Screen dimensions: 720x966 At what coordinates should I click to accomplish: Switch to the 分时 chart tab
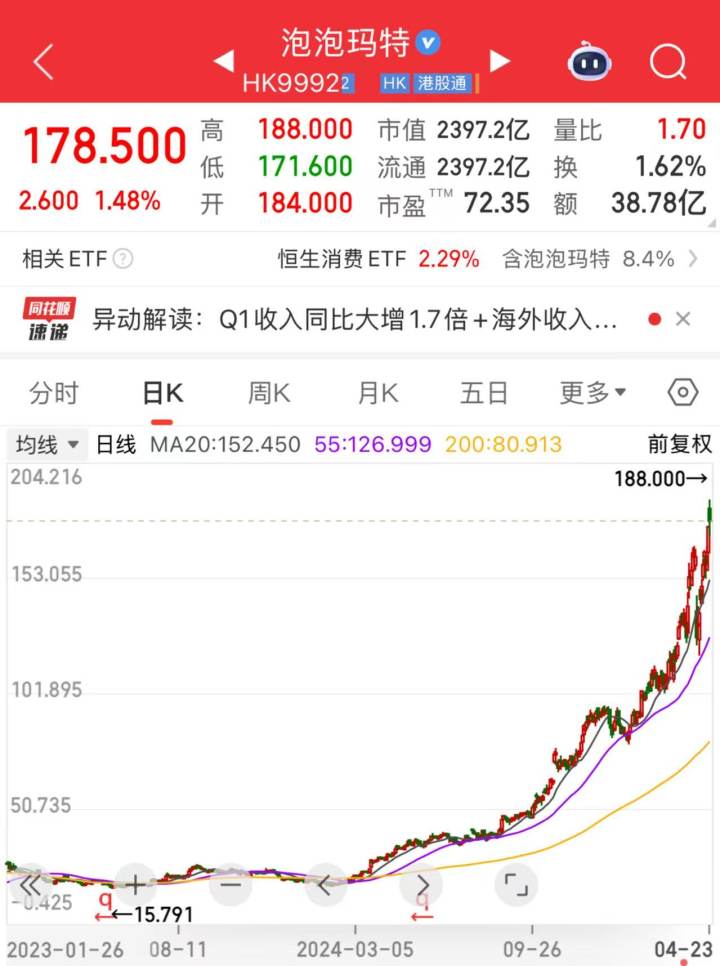coord(54,393)
